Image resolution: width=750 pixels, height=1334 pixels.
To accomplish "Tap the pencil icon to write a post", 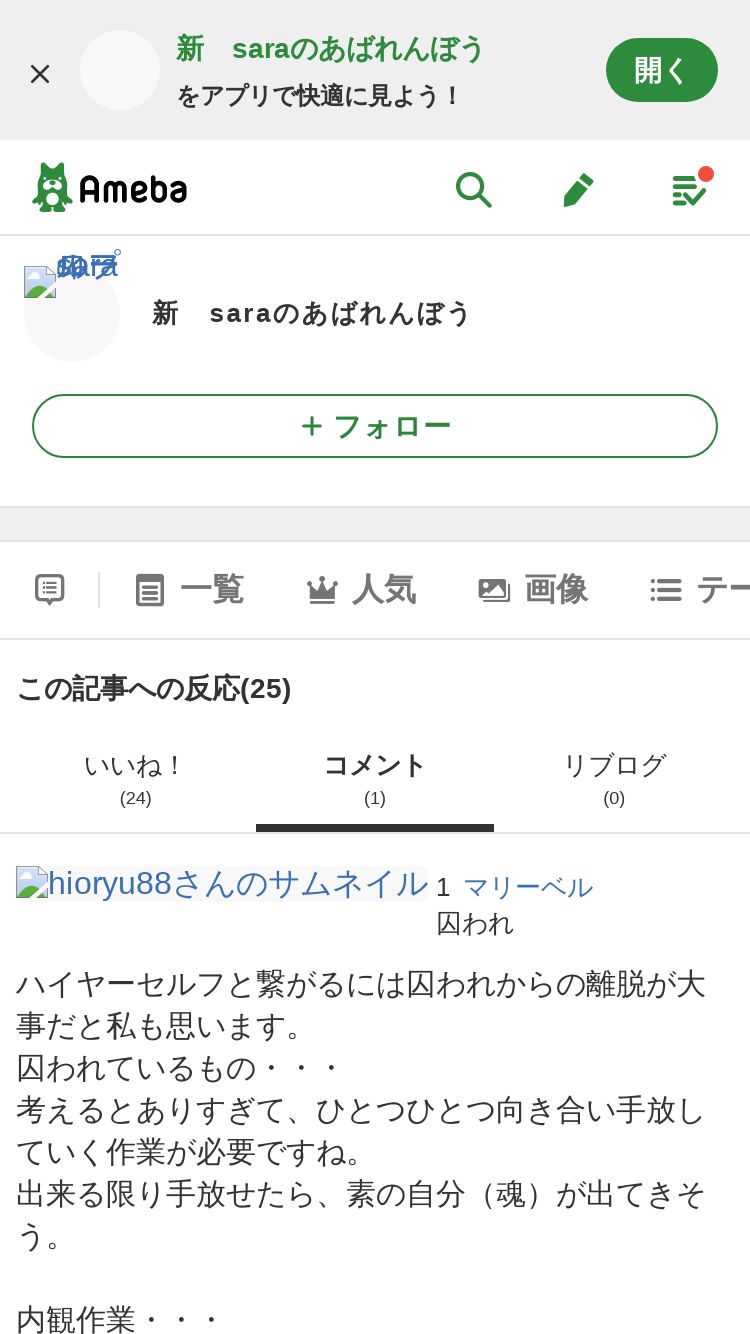I will [579, 188].
